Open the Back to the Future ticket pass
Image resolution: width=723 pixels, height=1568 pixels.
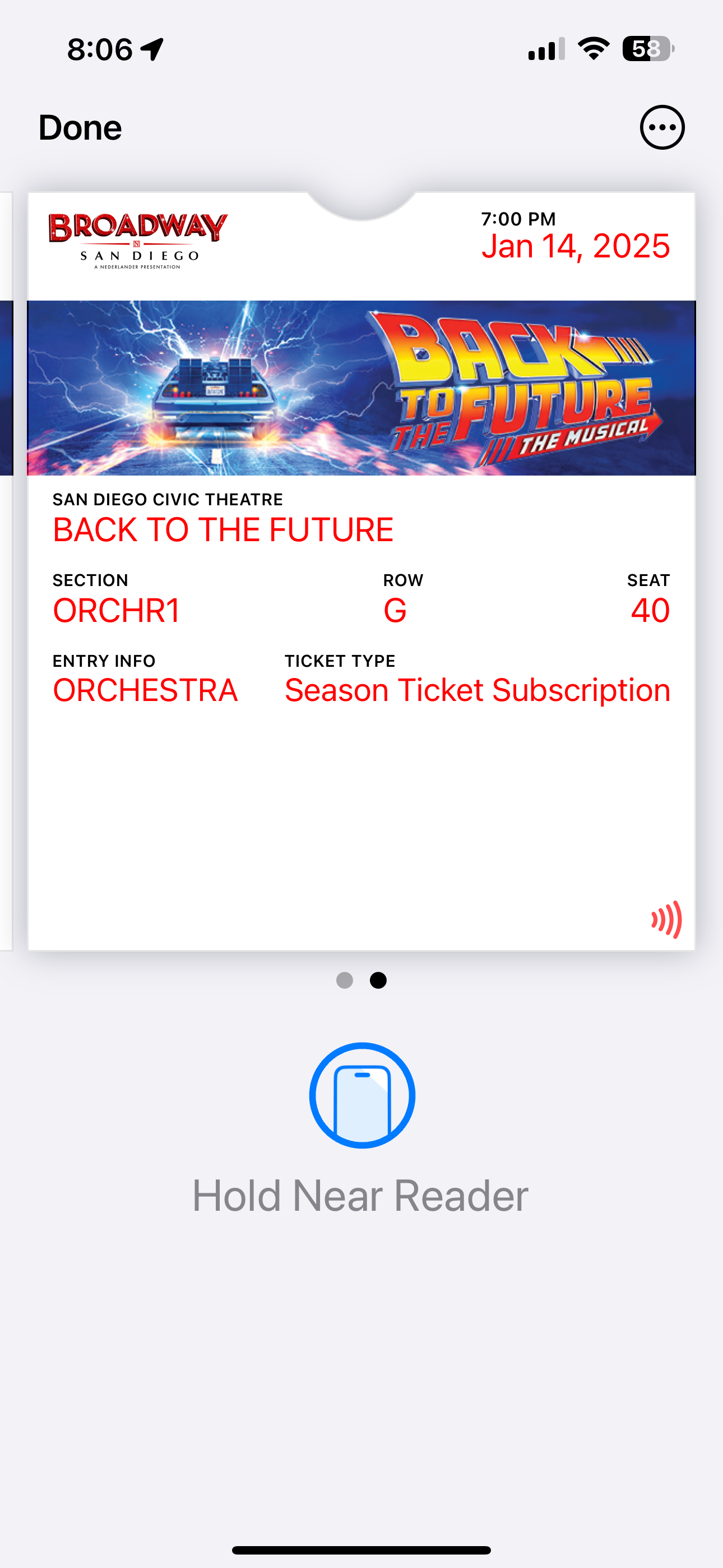[361, 571]
